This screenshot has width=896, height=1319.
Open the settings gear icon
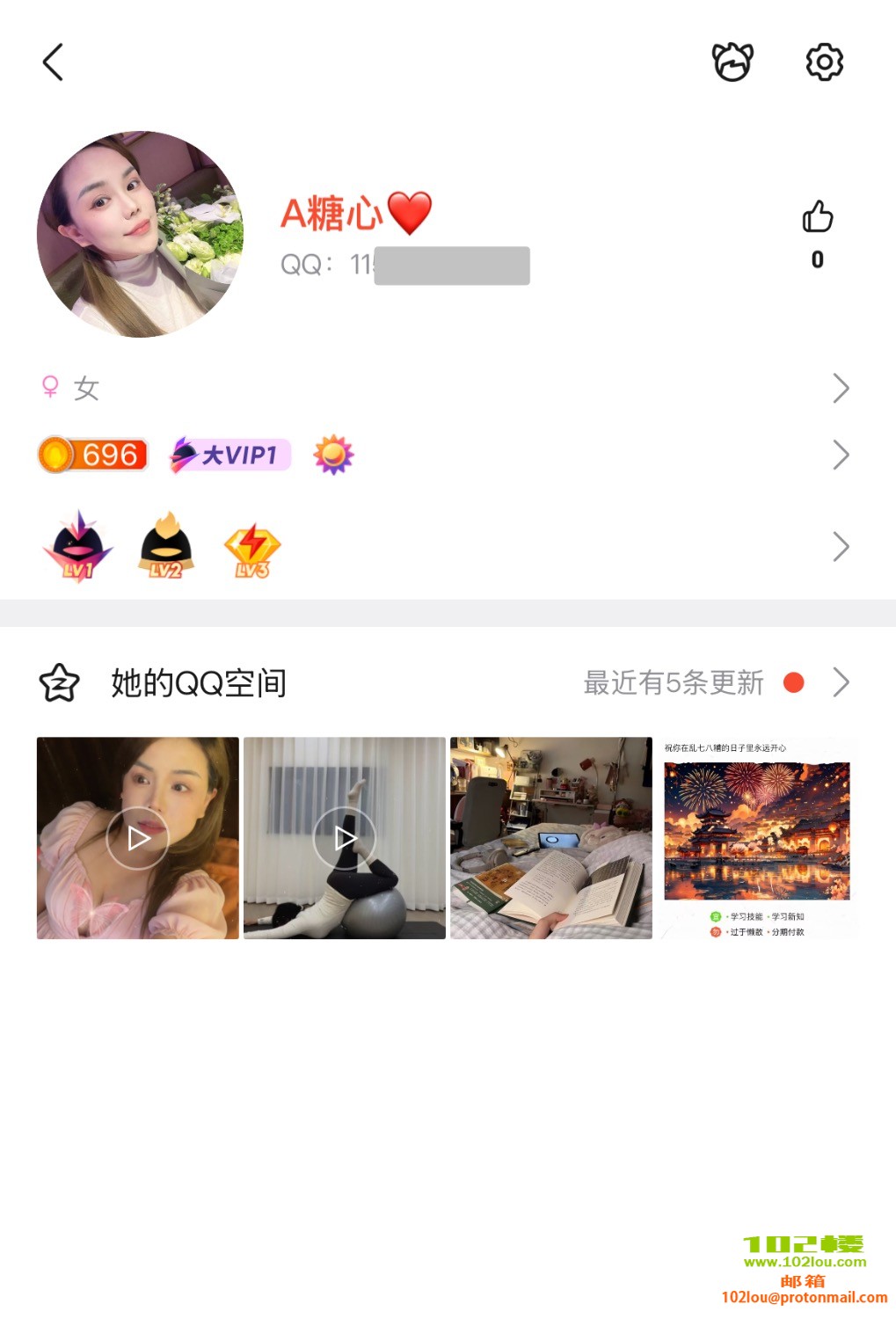pos(824,62)
